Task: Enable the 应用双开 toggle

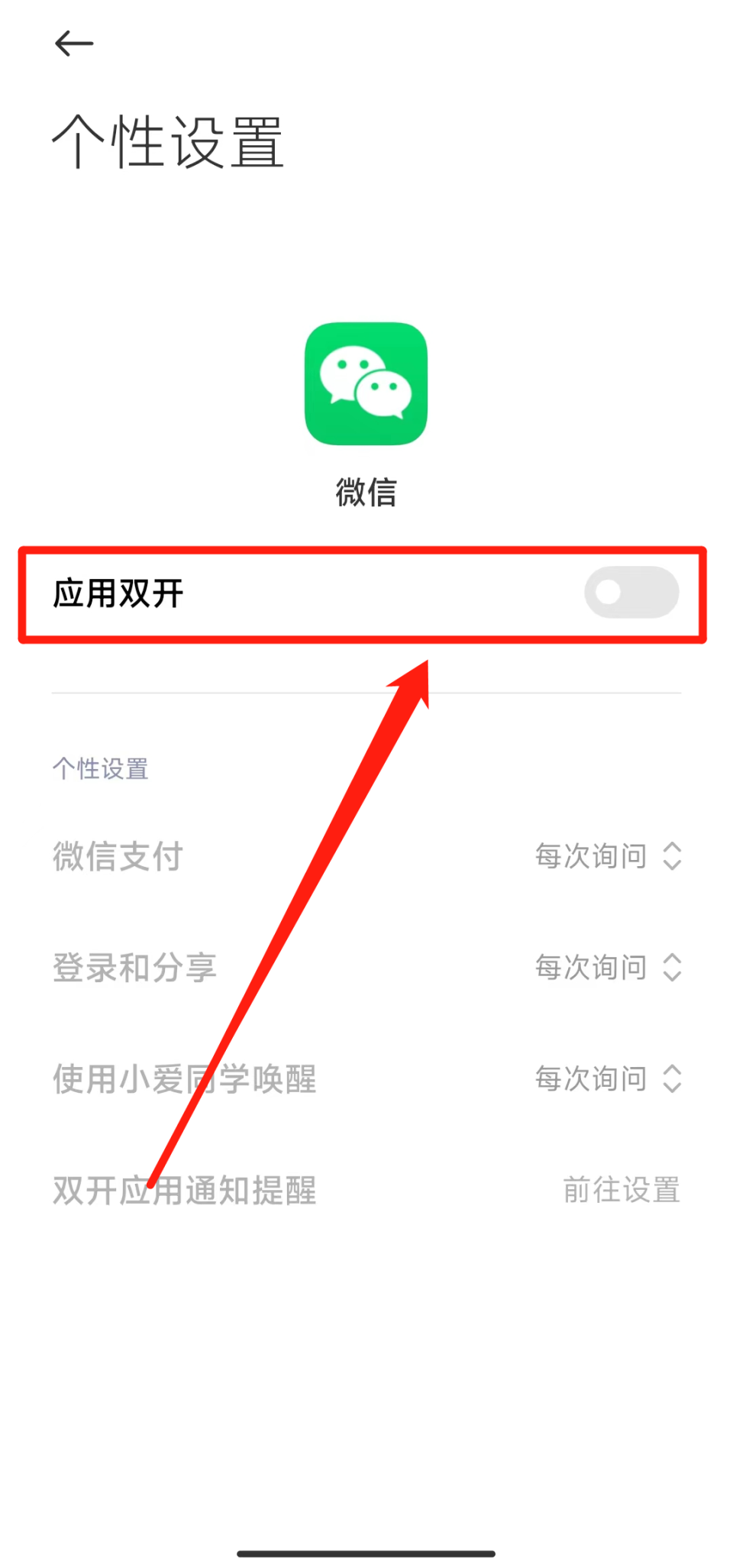Action: click(631, 593)
